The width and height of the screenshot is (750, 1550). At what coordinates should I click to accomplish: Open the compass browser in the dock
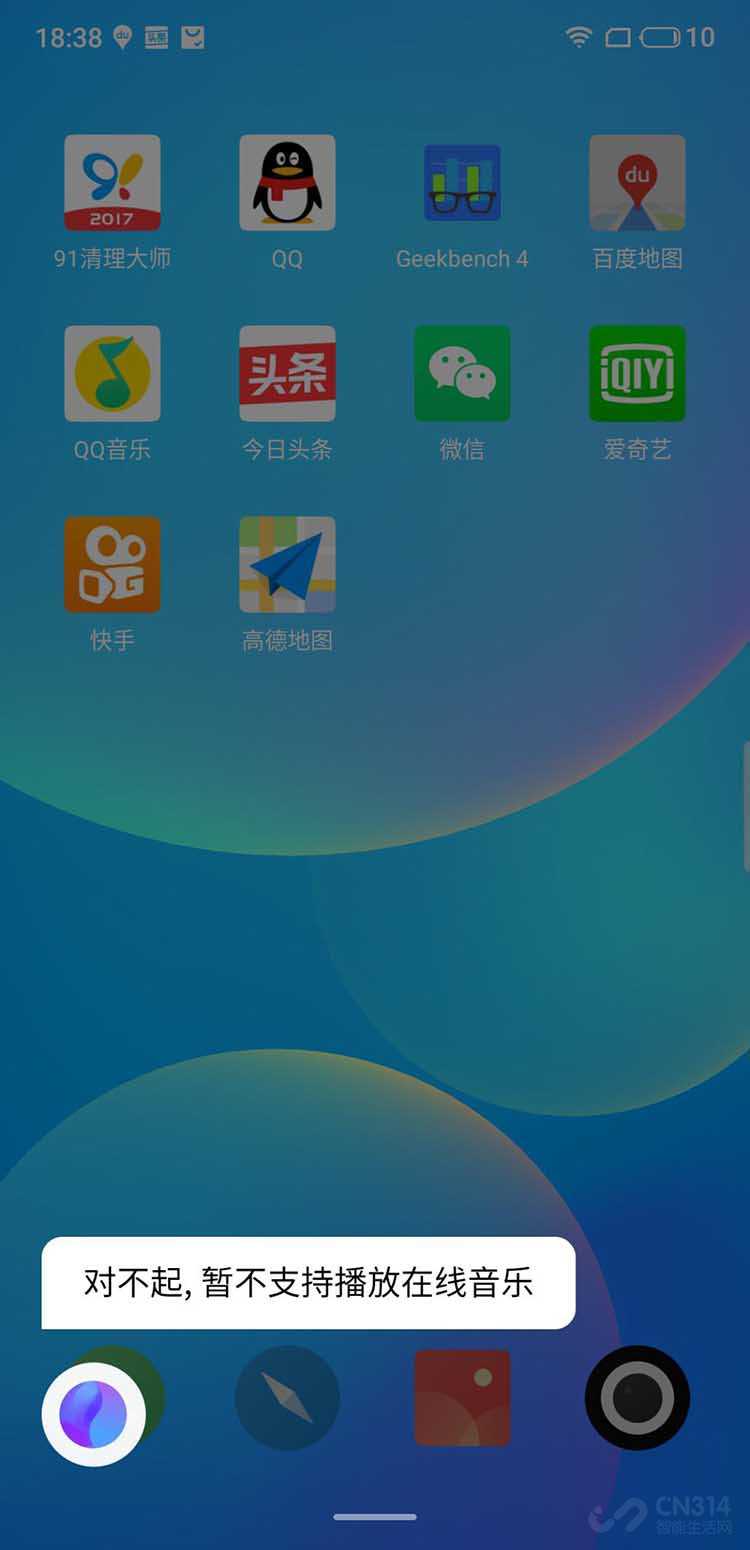click(287, 1397)
